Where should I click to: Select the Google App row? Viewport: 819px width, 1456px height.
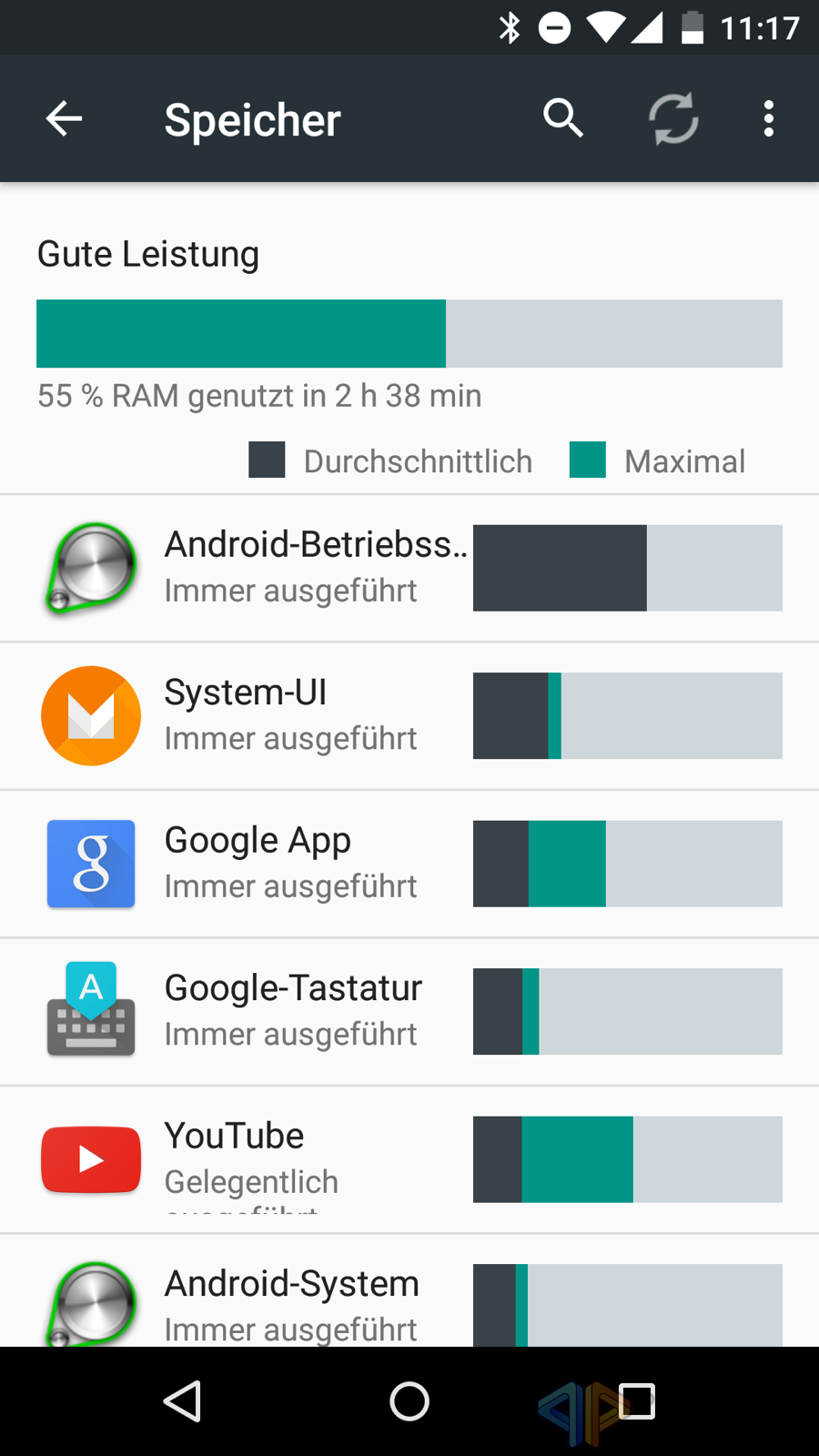(409, 864)
